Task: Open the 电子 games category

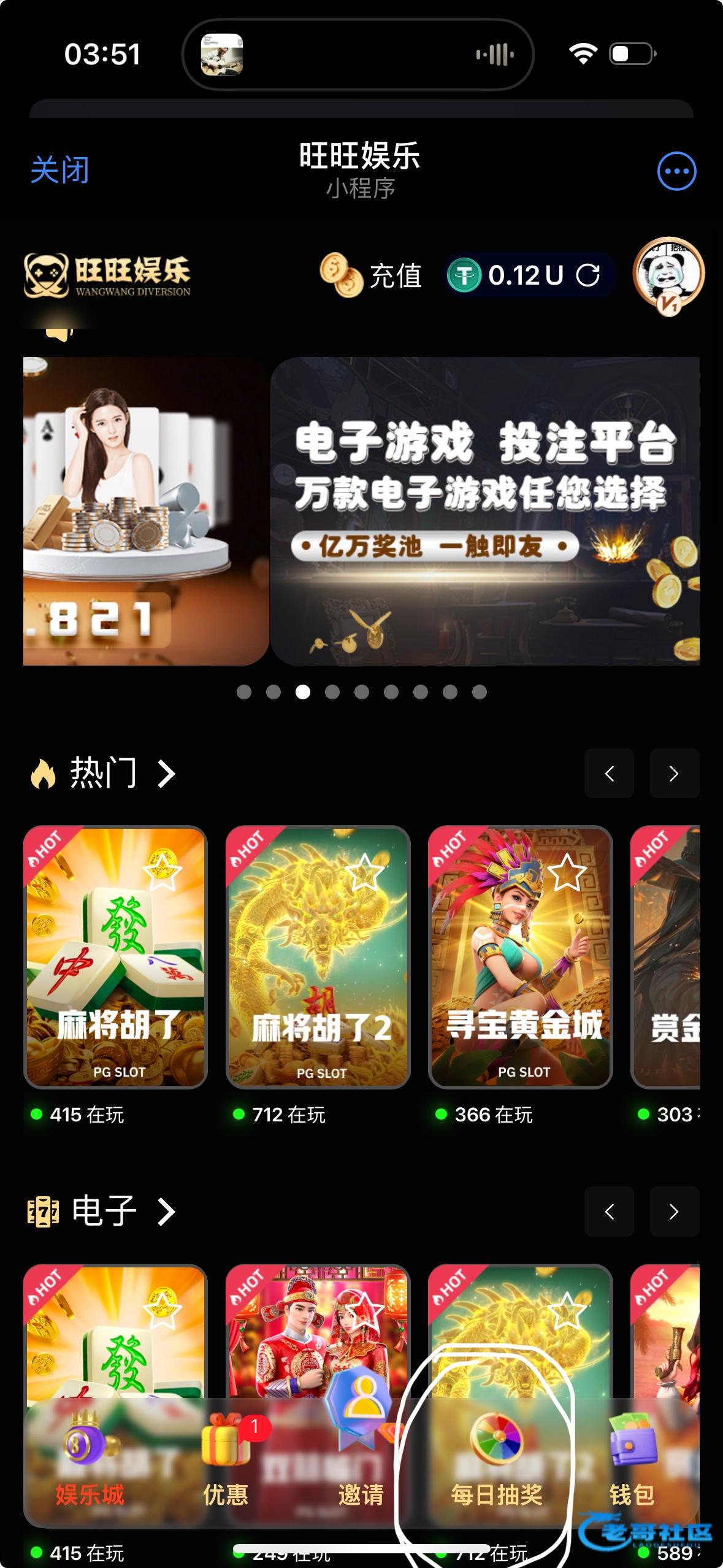Action: tap(103, 1211)
